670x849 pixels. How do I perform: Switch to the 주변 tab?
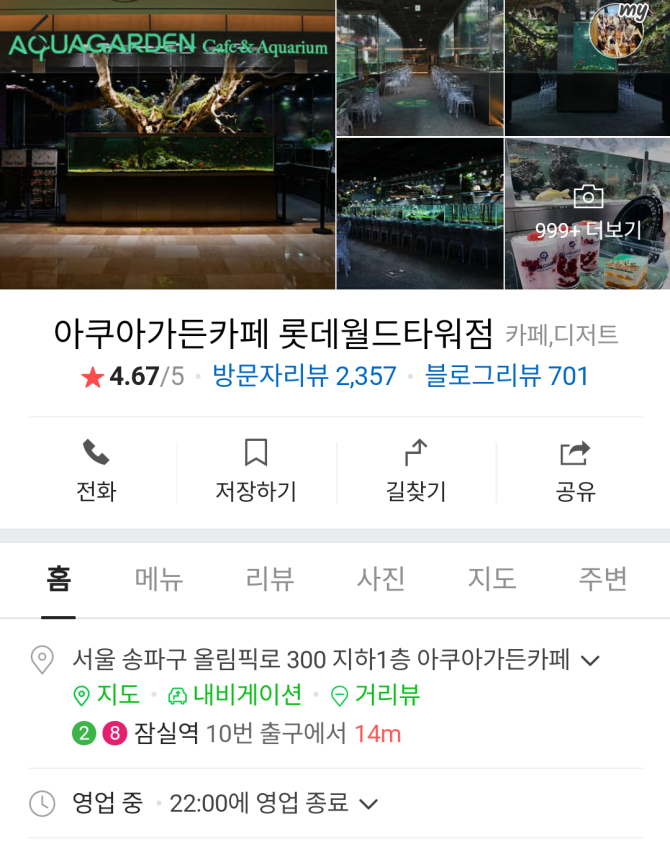(x=602, y=579)
